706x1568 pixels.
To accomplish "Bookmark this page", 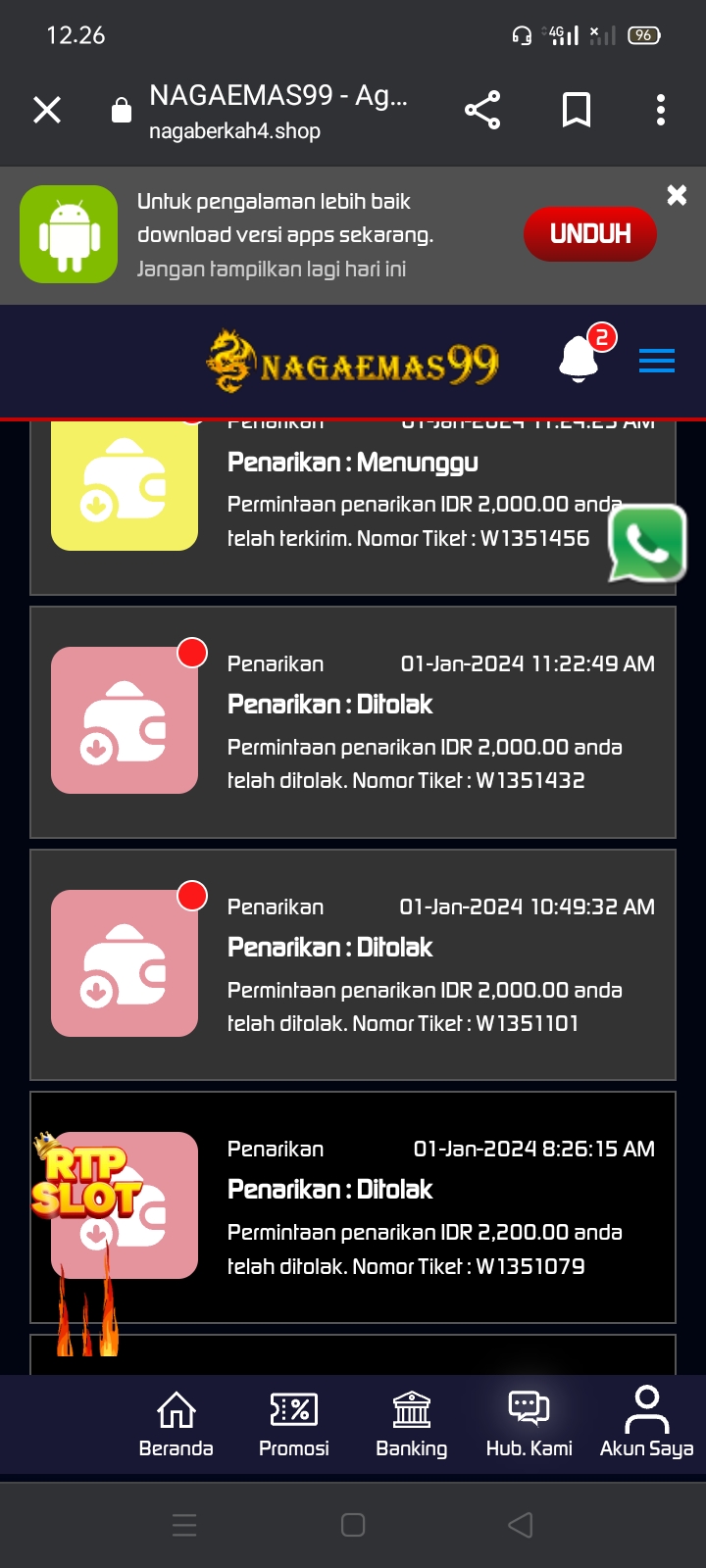I will pyautogui.click(x=577, y=110).
